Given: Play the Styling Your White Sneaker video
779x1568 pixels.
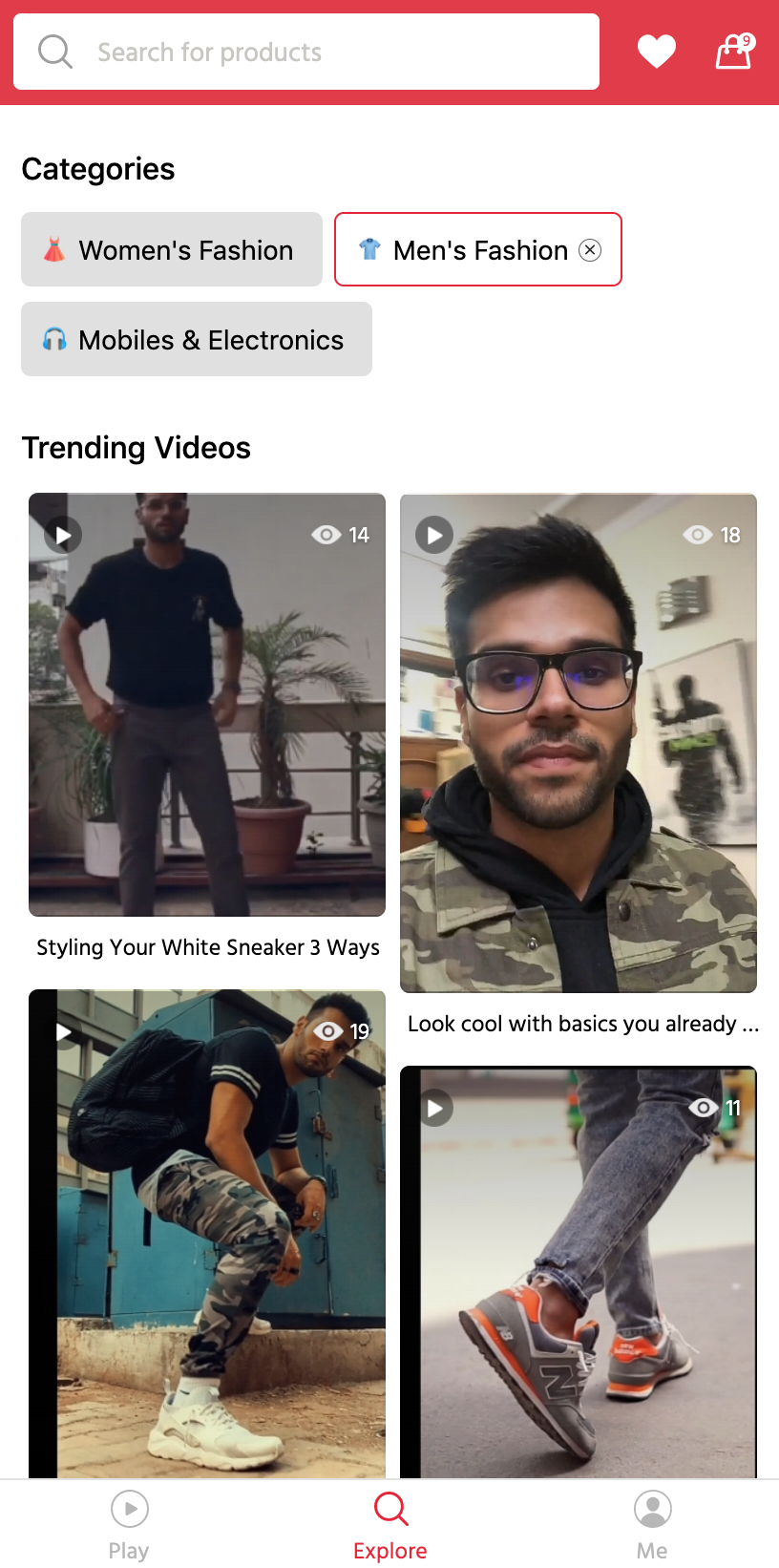Looking at the screenshot, I should (207, 705).
